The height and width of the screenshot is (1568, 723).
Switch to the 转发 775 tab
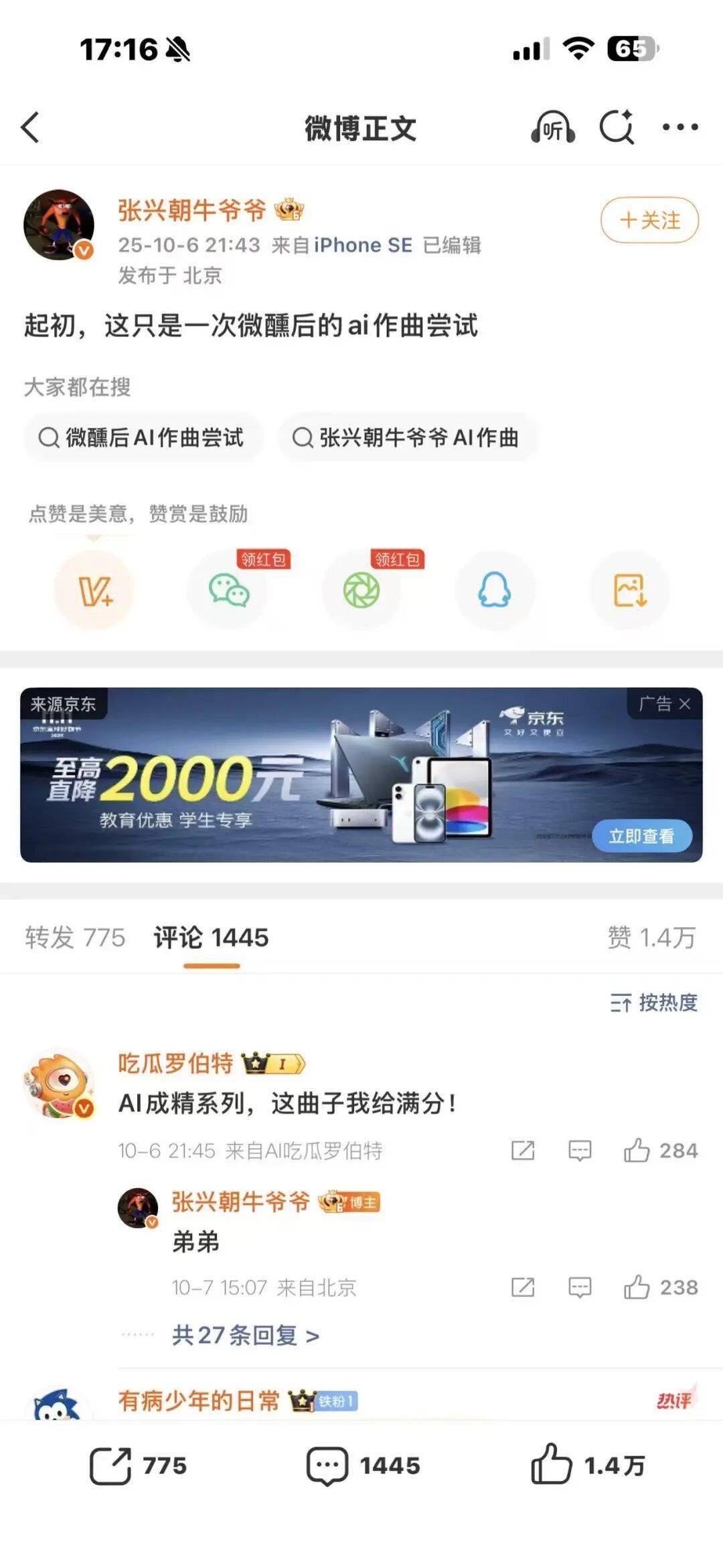[x=75, y=937]
